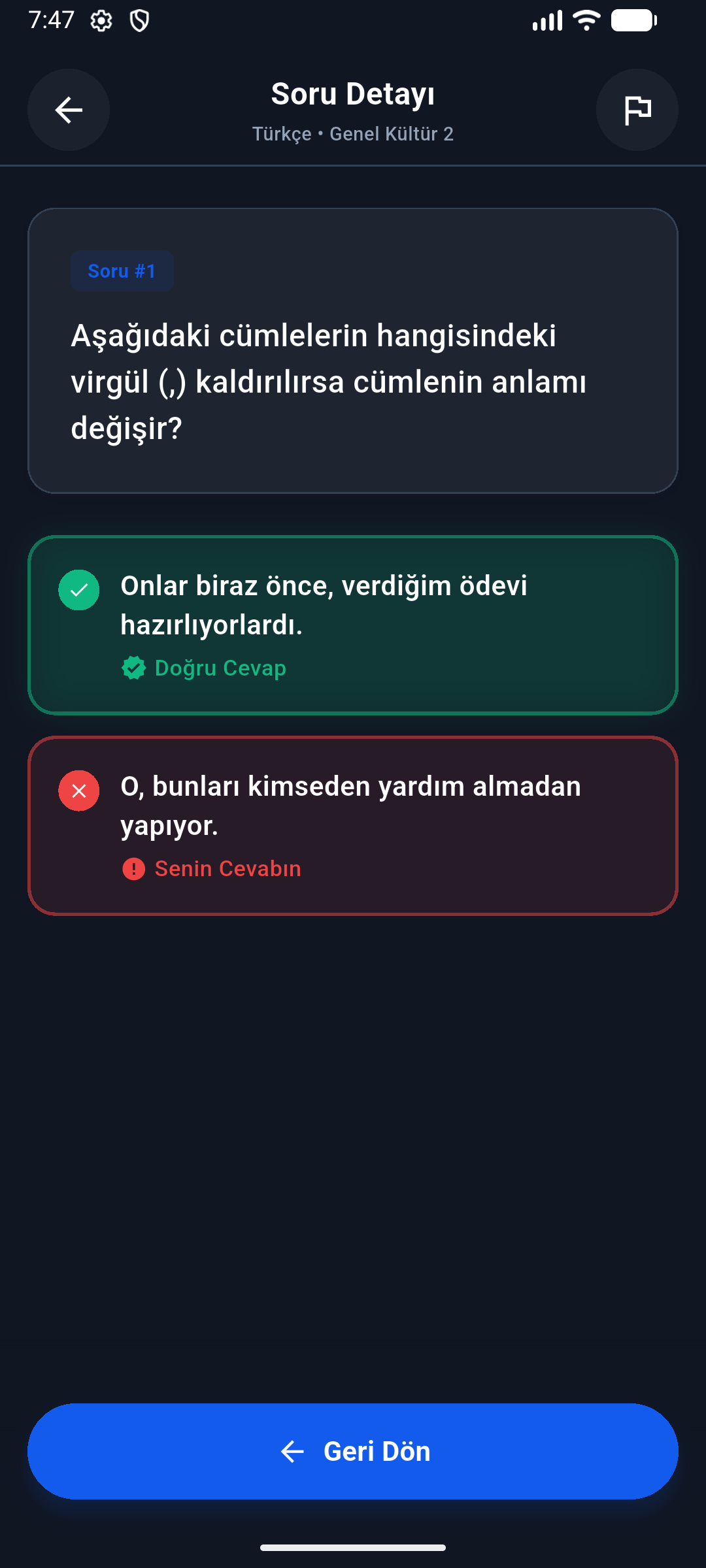
Task: Select the correct answer card about Onlar
Action: [x=353, y=624]
